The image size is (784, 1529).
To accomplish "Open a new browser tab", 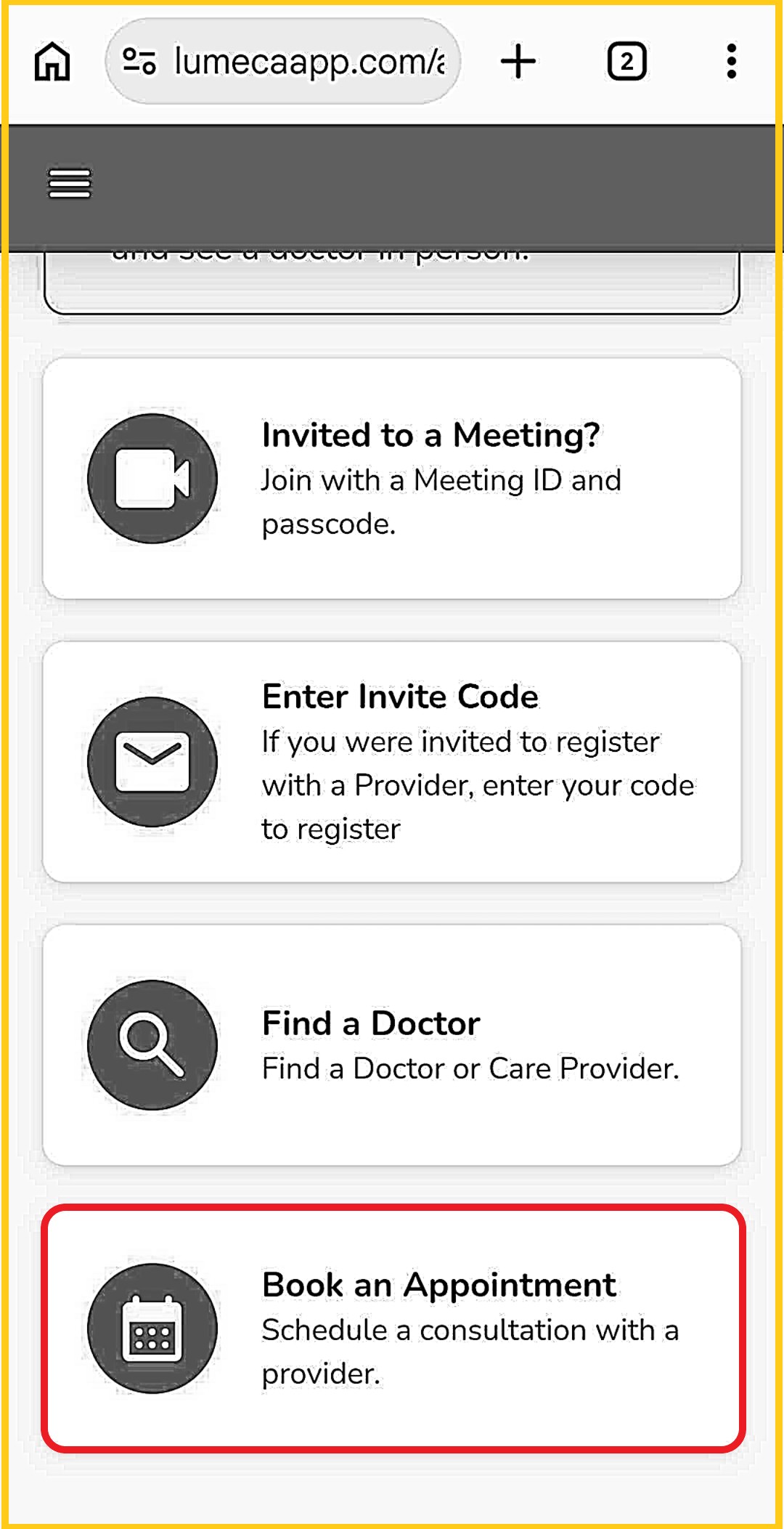I will tap(518, 62).
